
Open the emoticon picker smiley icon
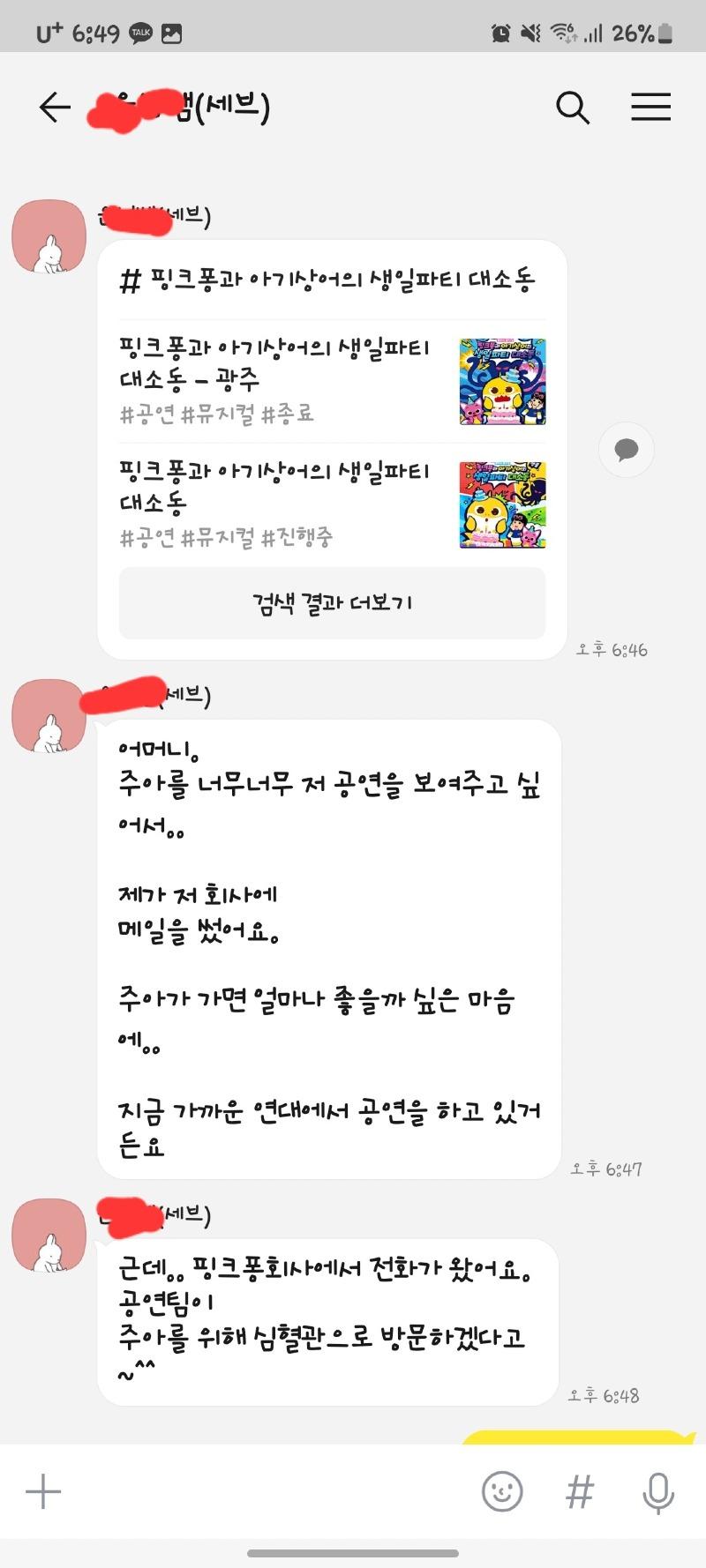tap(500, 1492)
